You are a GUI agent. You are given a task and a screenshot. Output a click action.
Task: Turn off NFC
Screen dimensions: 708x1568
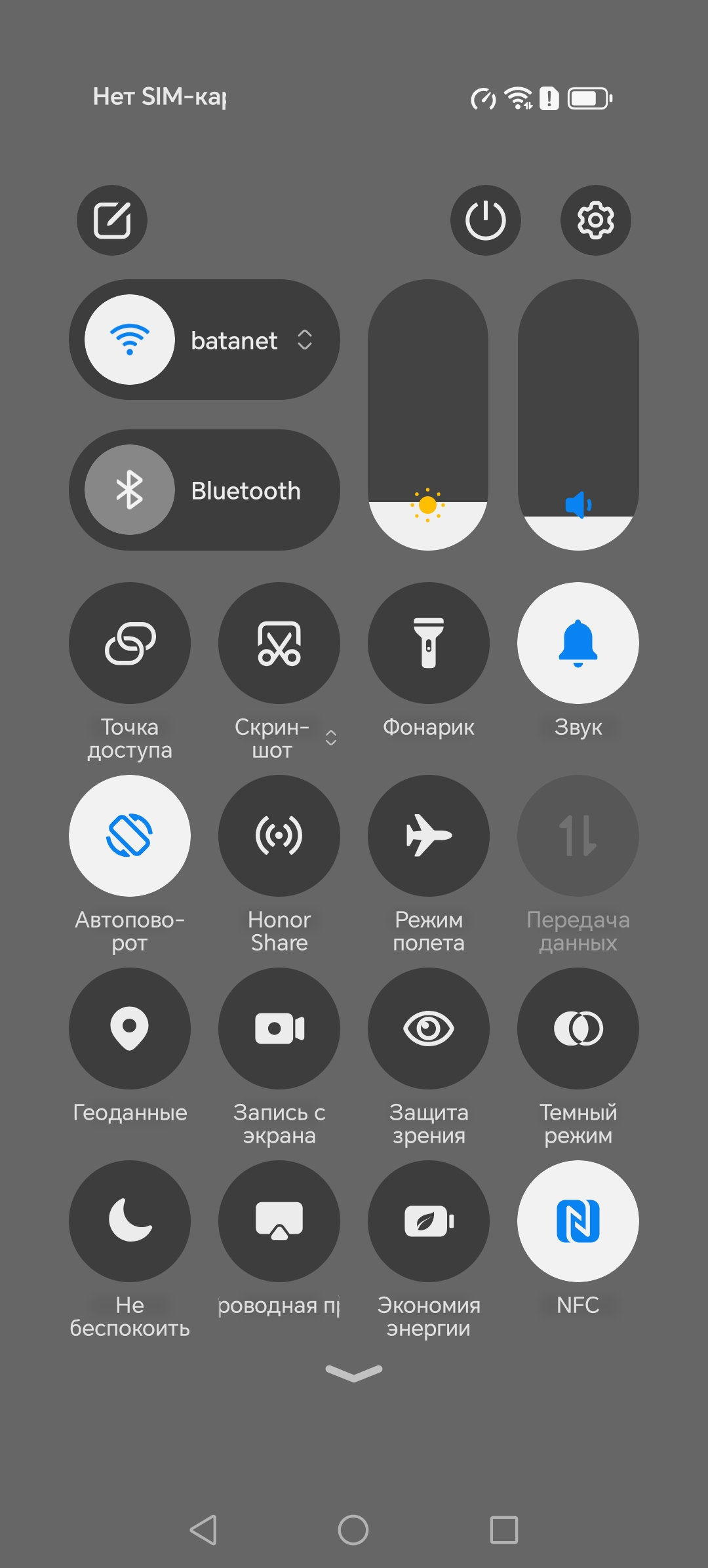point(578,1221)
